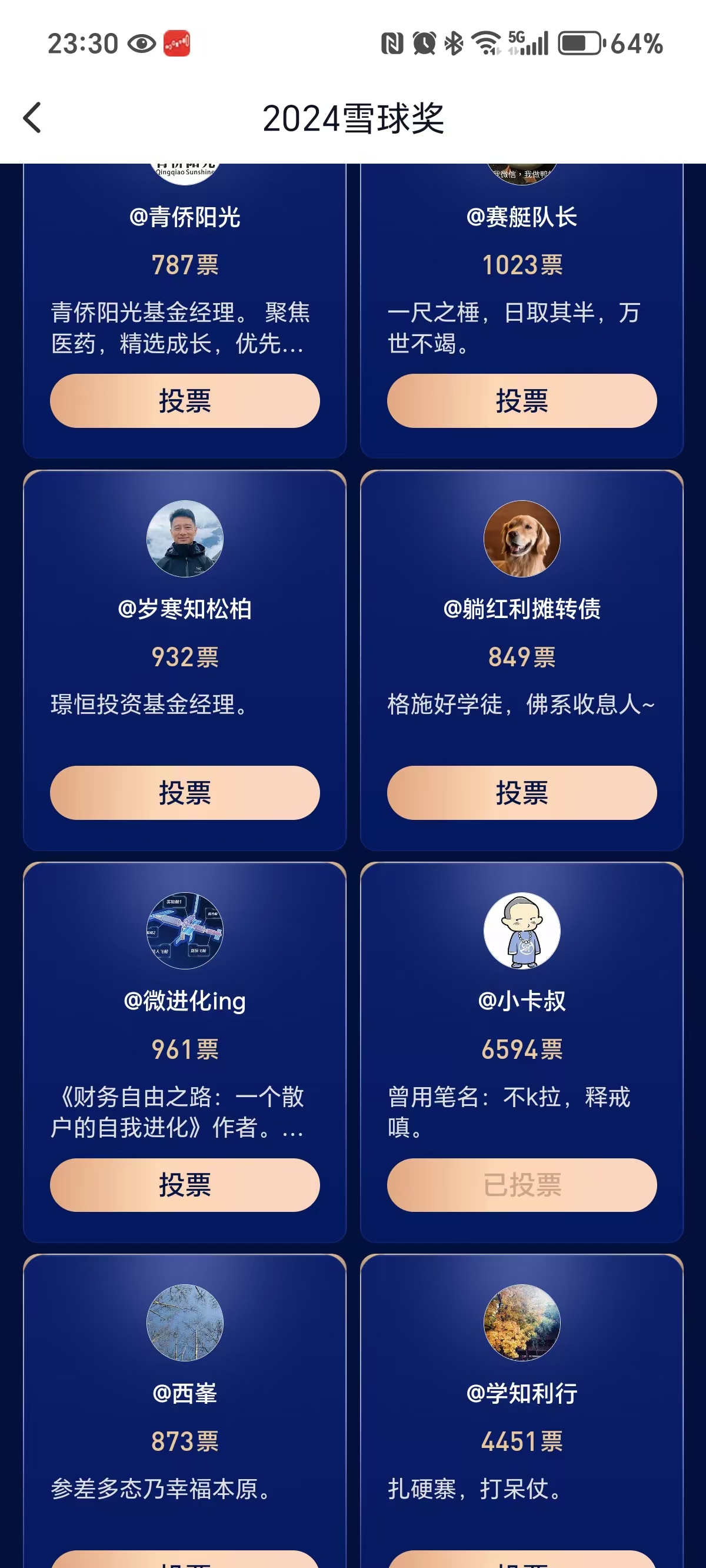View @学知利行 avatar profile

pos(522,1322)
